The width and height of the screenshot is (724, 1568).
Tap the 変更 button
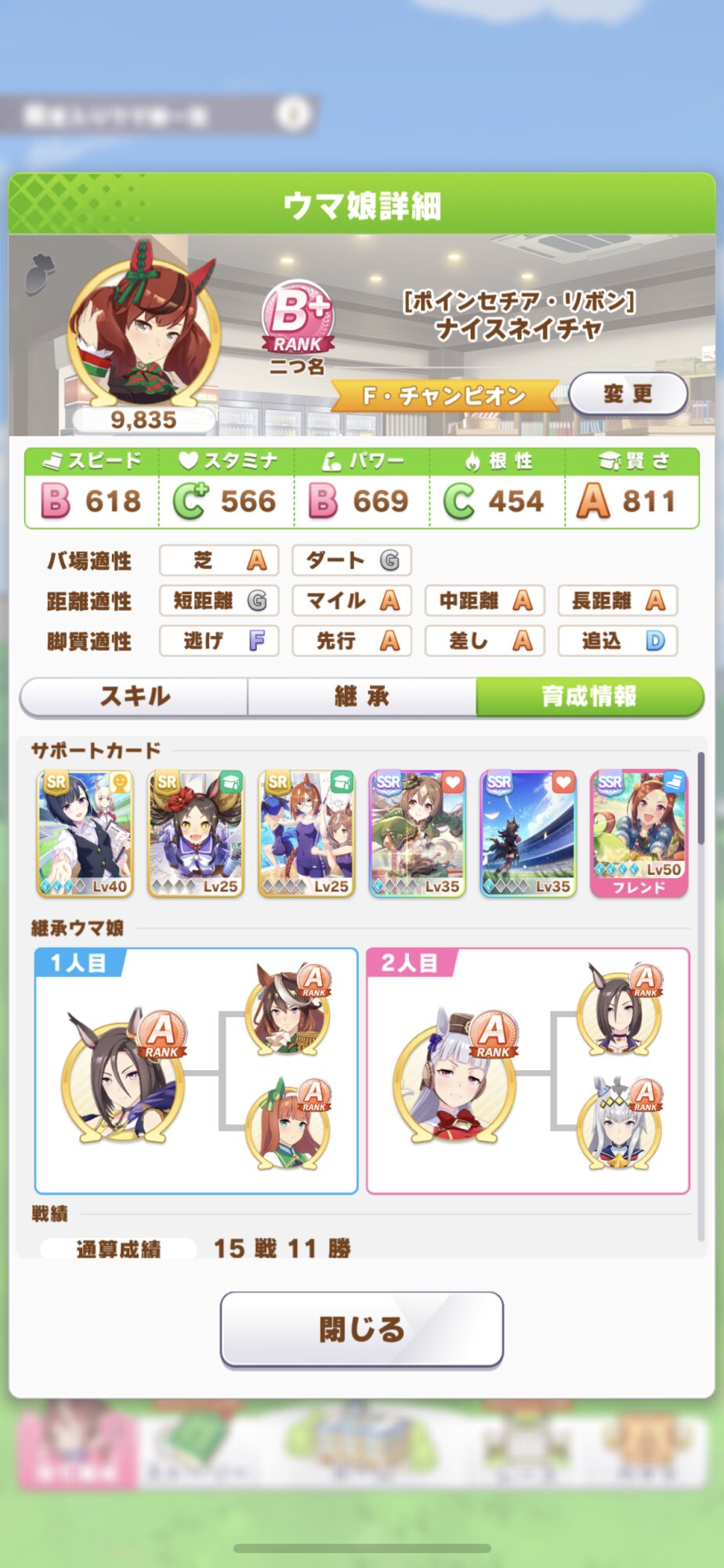tap(628, 394)
